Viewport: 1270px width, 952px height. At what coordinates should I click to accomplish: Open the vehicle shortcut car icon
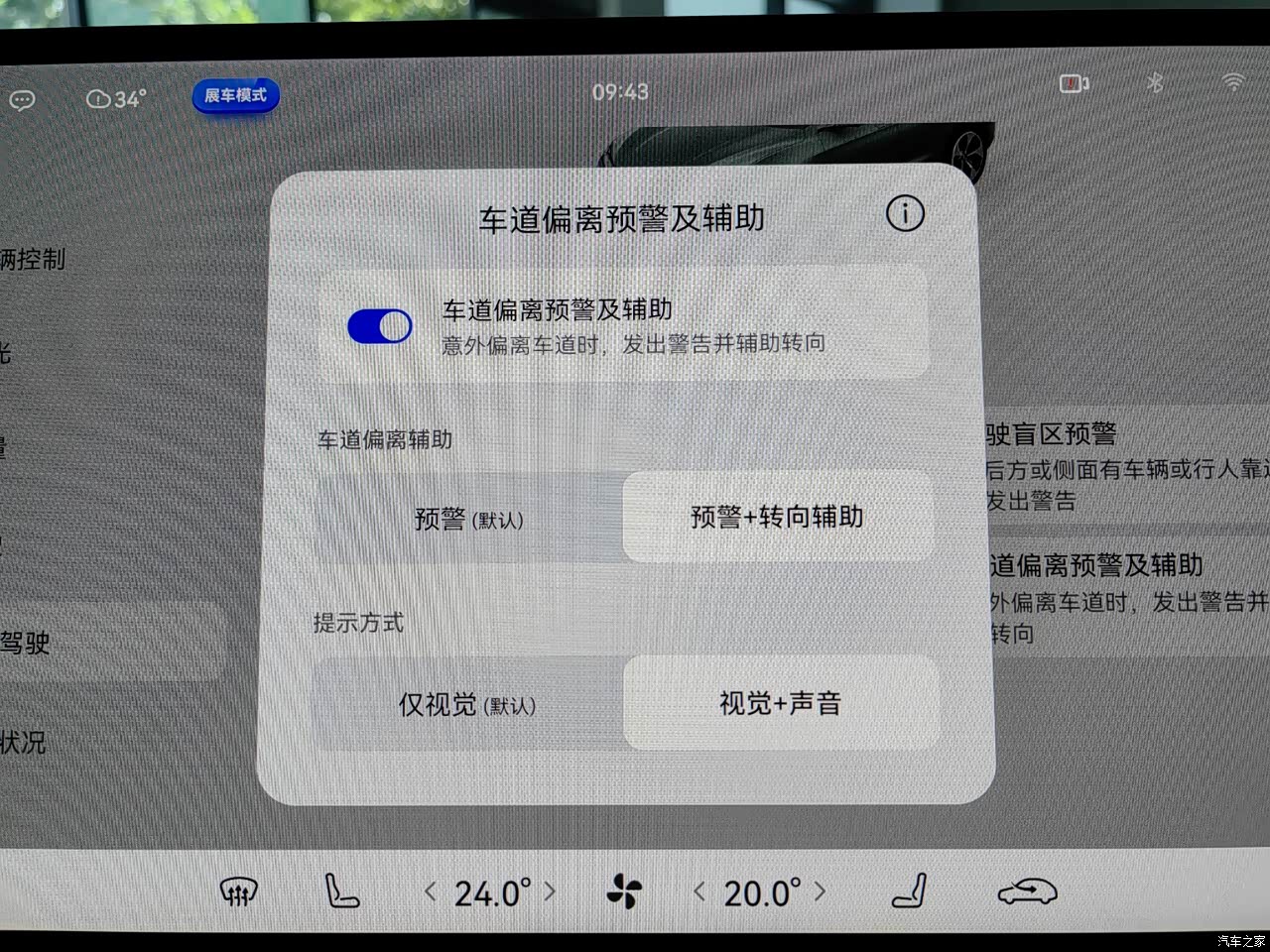1027,892
